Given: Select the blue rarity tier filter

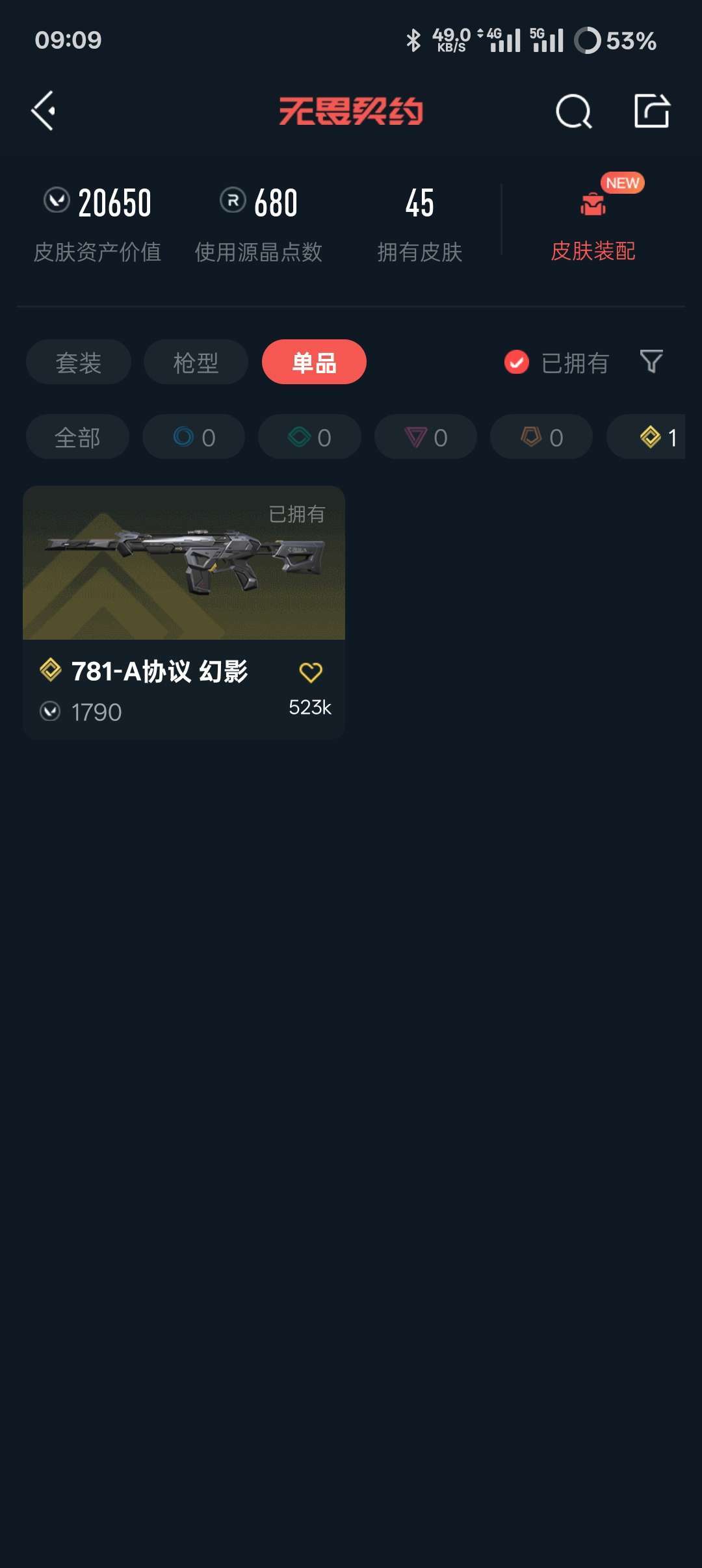Looking at the screenshot, I should [193, 437].
